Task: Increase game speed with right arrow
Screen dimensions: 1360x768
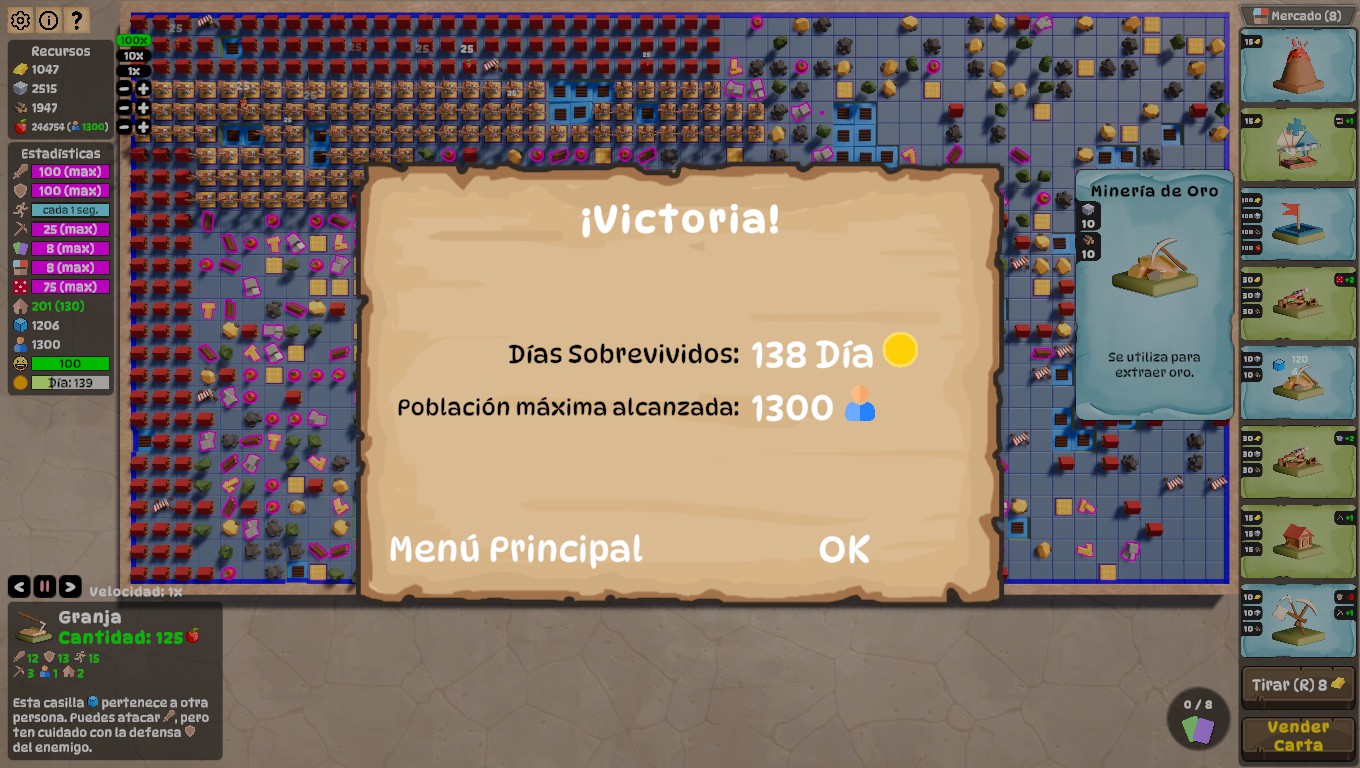Action: point(70,587)
